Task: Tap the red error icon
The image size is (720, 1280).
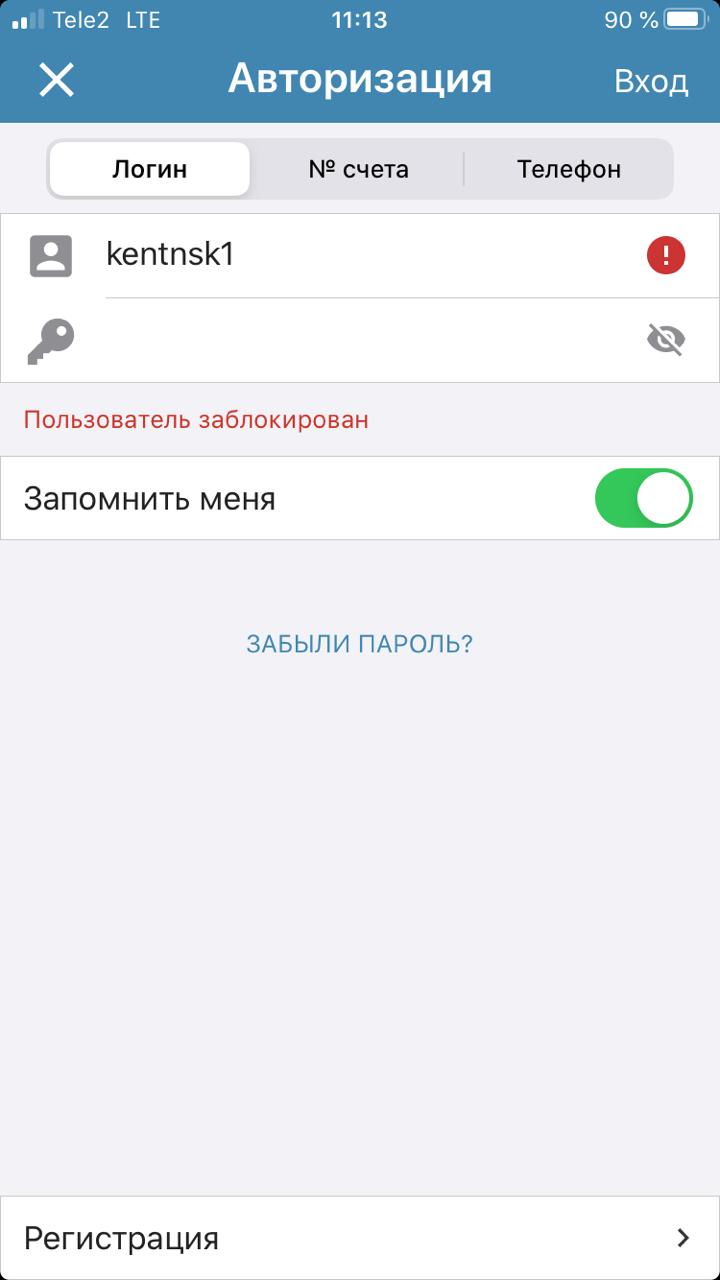Action: coord(666,256)
